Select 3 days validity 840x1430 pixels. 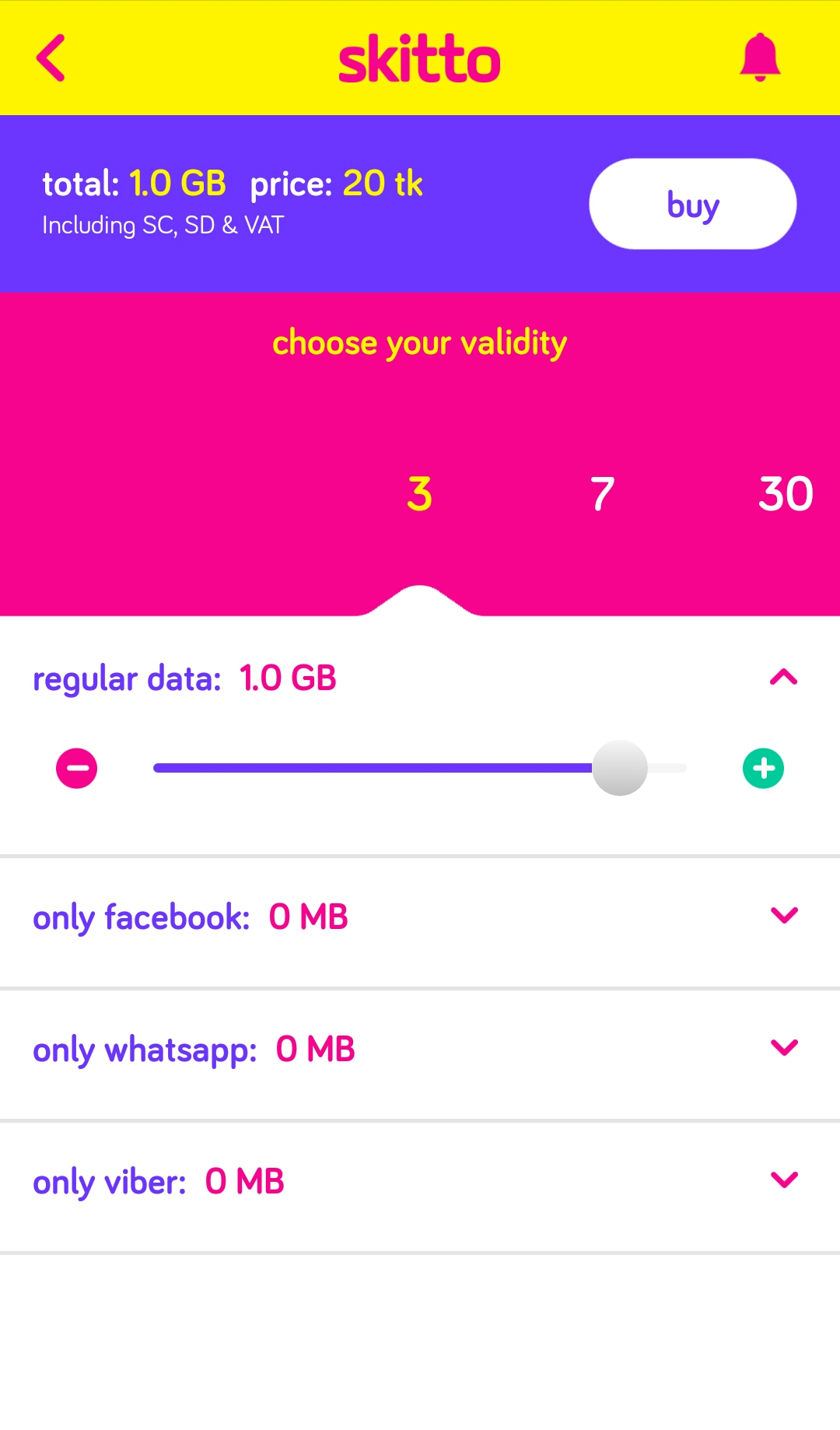point(420,494)
